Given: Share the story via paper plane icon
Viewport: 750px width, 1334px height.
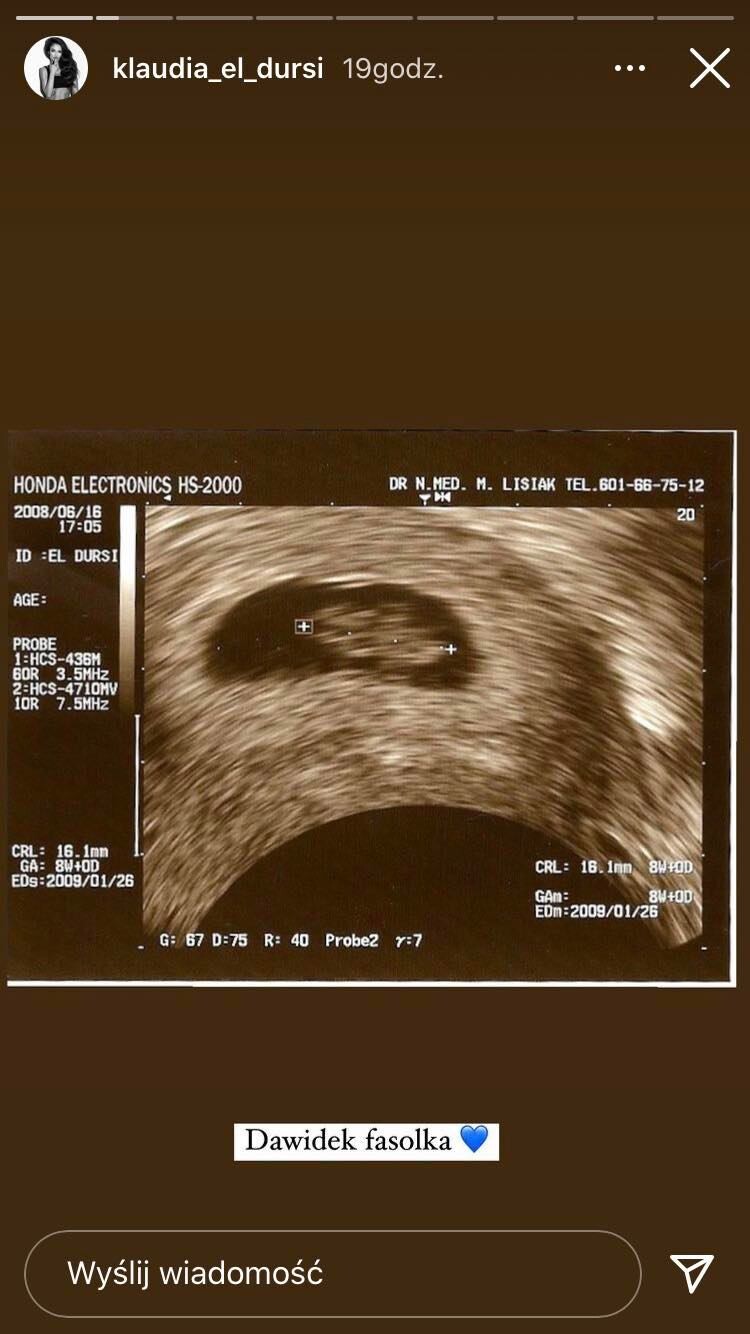Looking at the screenshot, I should (x=692, y=1273).
